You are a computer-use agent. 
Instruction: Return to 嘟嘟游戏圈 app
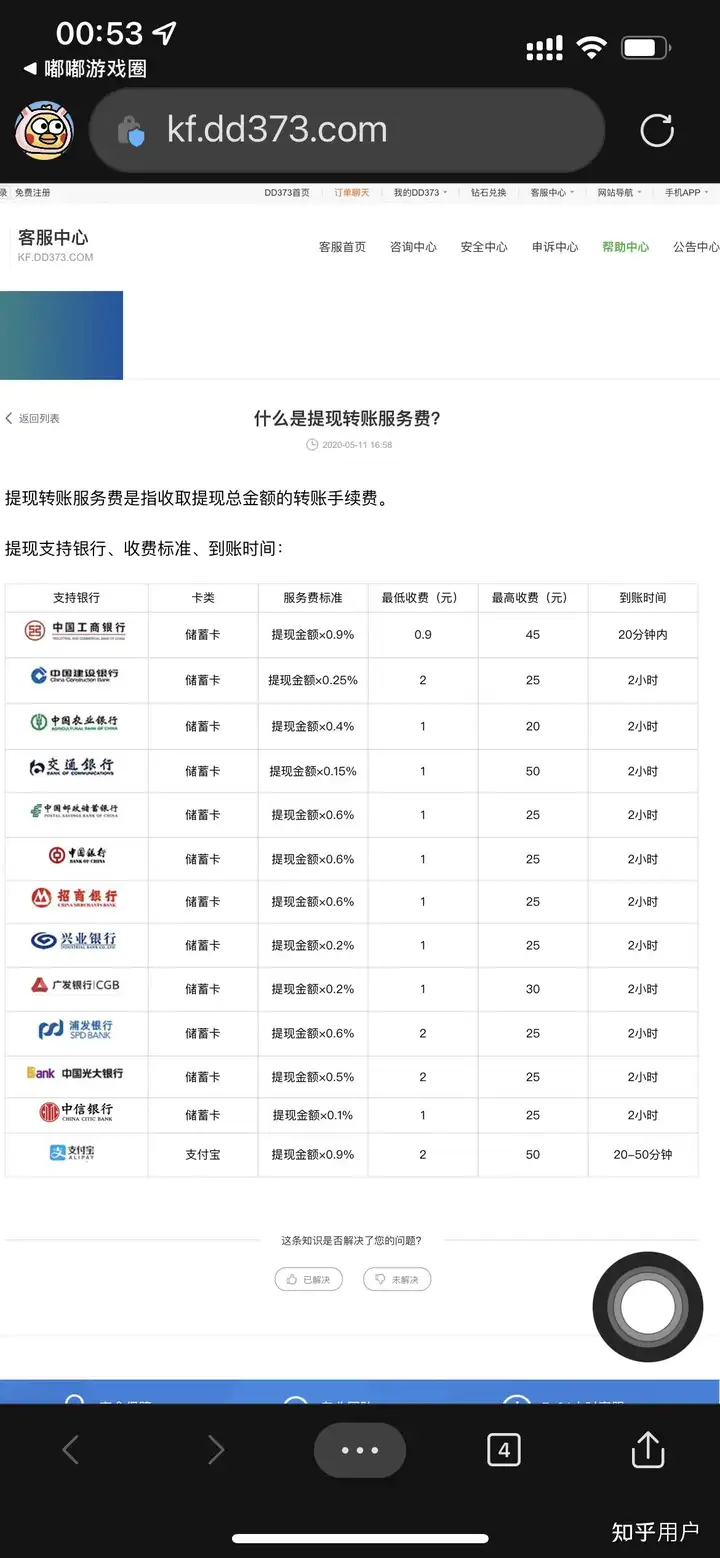pos(85,69)
